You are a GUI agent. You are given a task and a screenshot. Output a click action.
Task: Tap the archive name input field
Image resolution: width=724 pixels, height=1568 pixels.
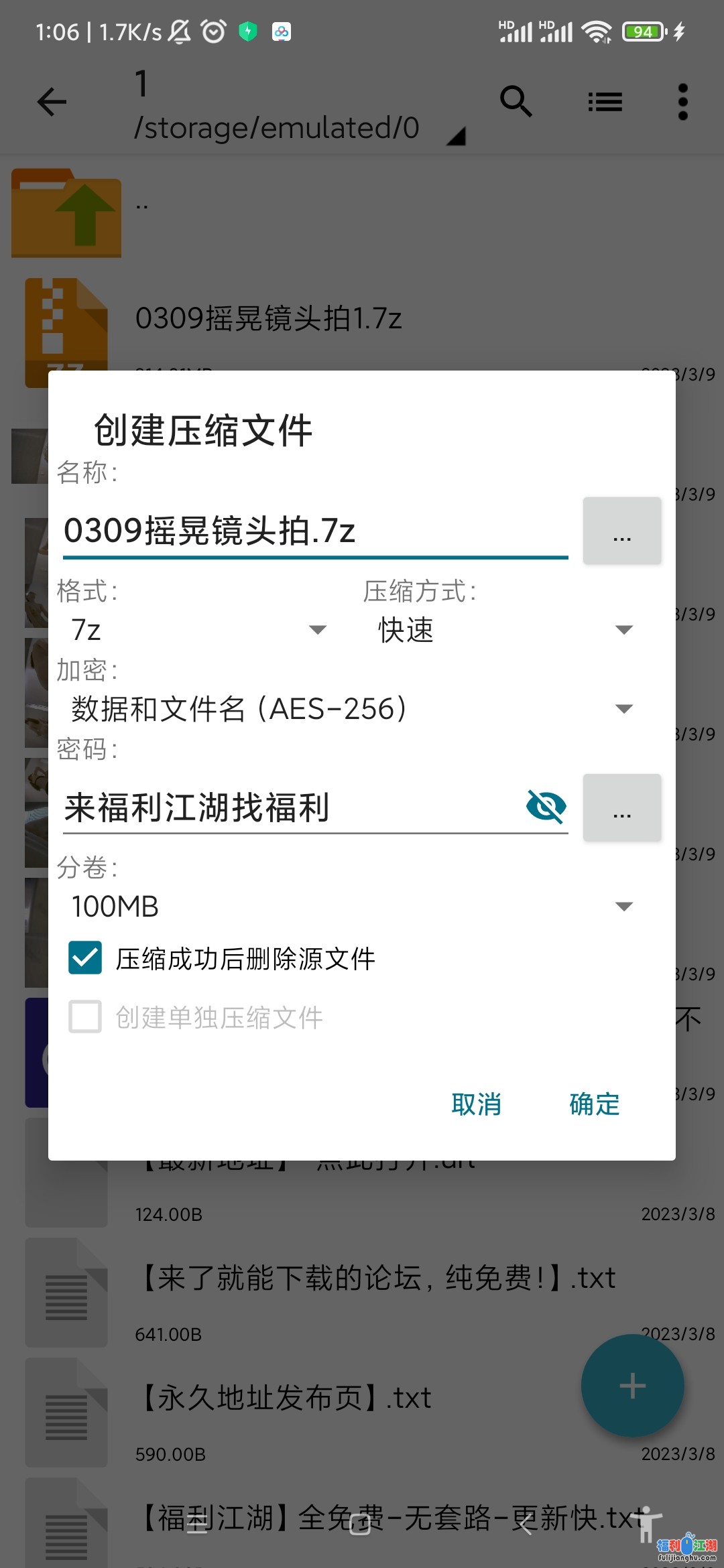315,531
